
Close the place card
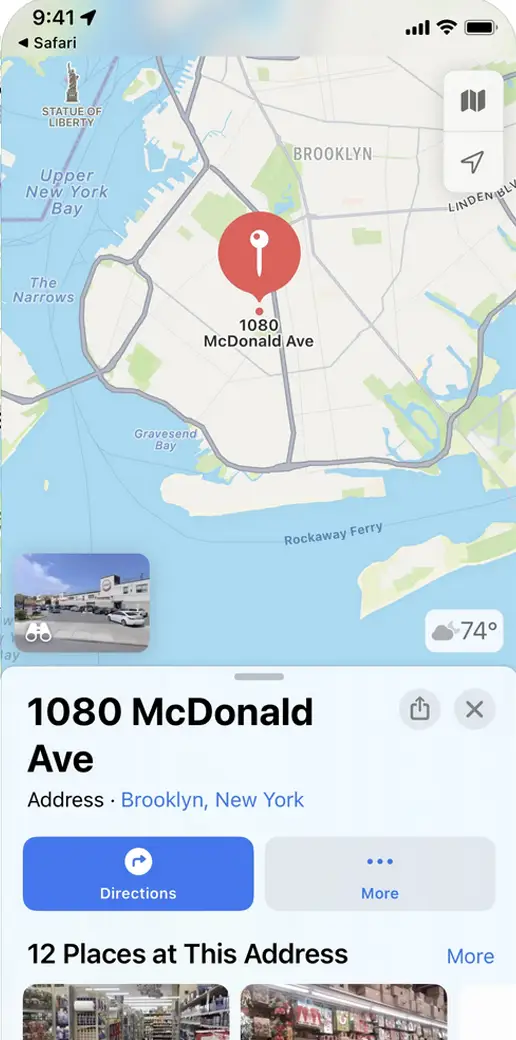474,709
